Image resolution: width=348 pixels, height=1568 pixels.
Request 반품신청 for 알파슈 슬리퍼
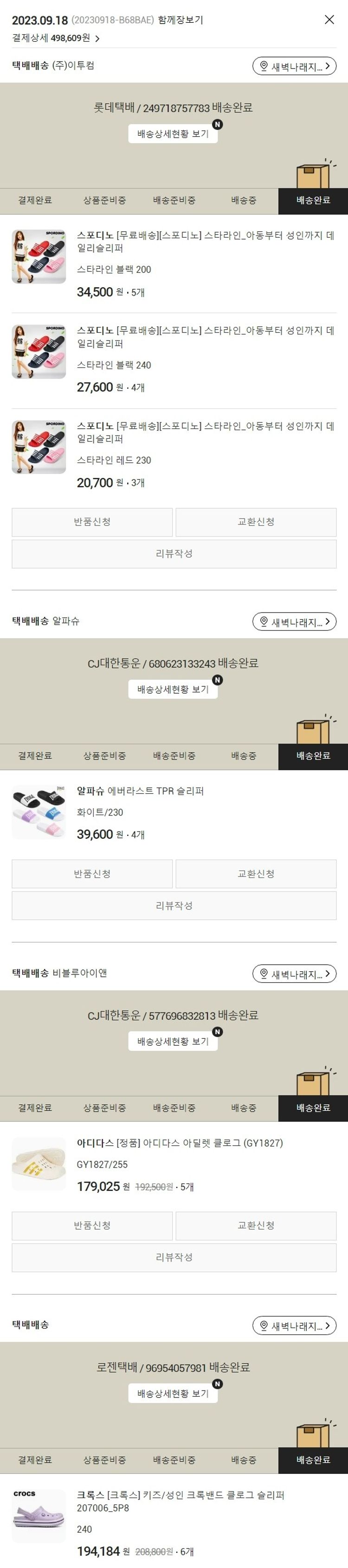pos(92,873)
